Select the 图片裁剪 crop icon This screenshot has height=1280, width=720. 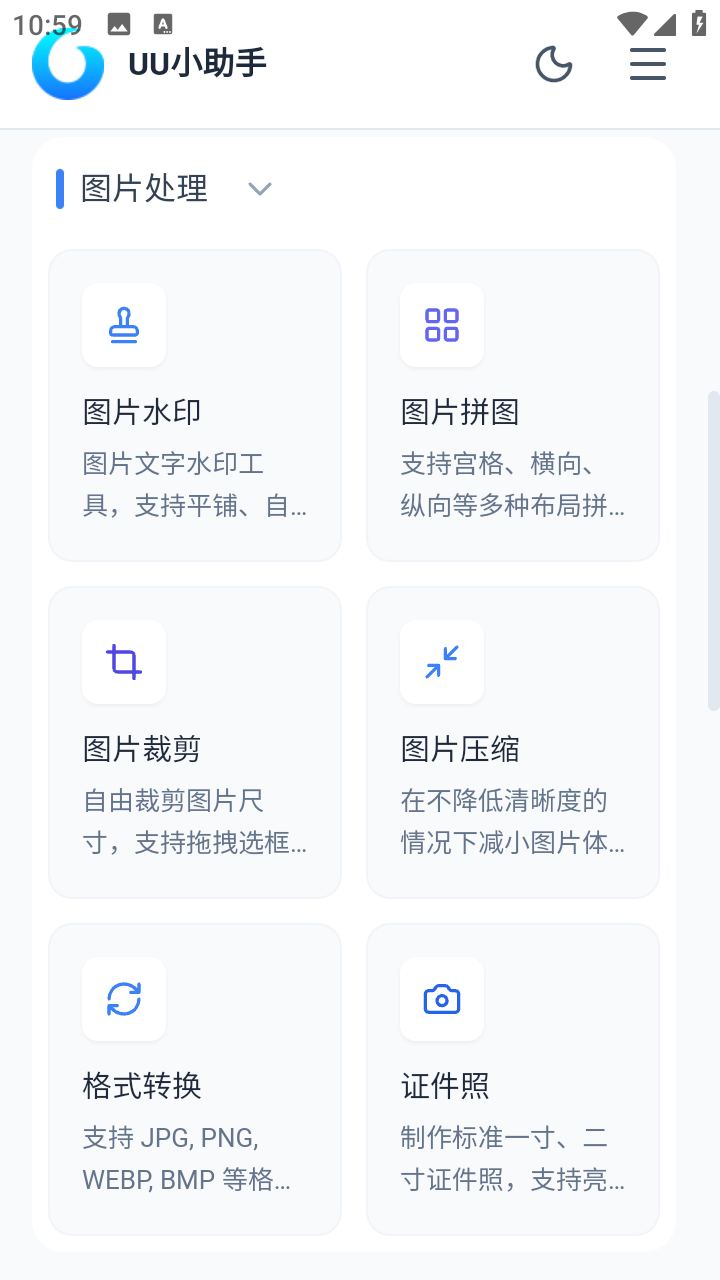tap(124, 662)
